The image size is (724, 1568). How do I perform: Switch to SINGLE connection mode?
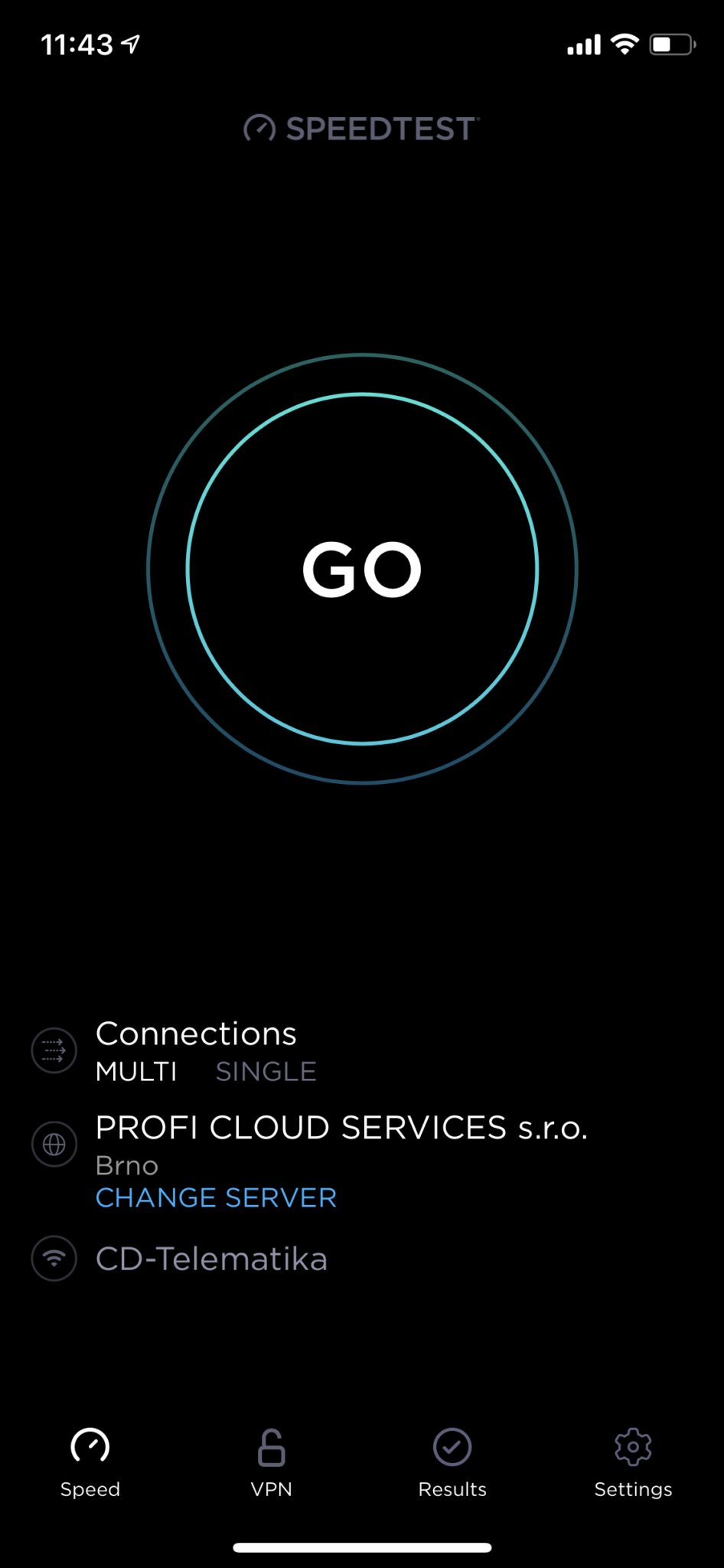coord(266,1072)
